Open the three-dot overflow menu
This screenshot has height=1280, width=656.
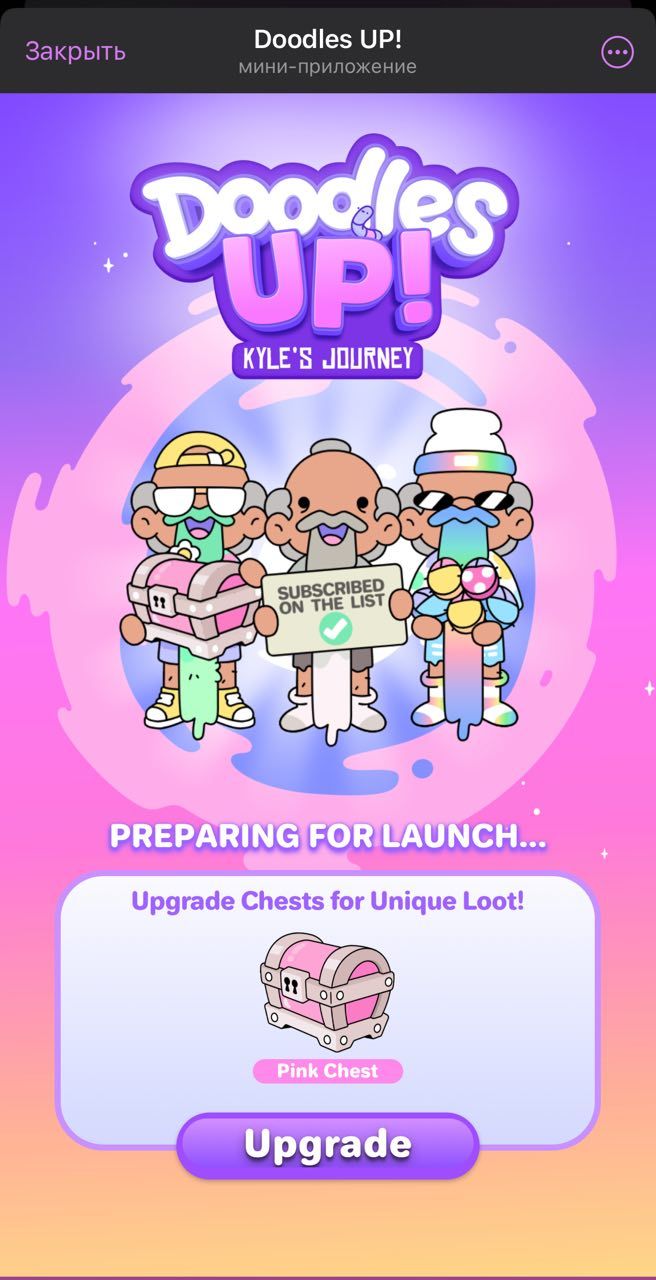pyautogui.click(x=617, y=52)
